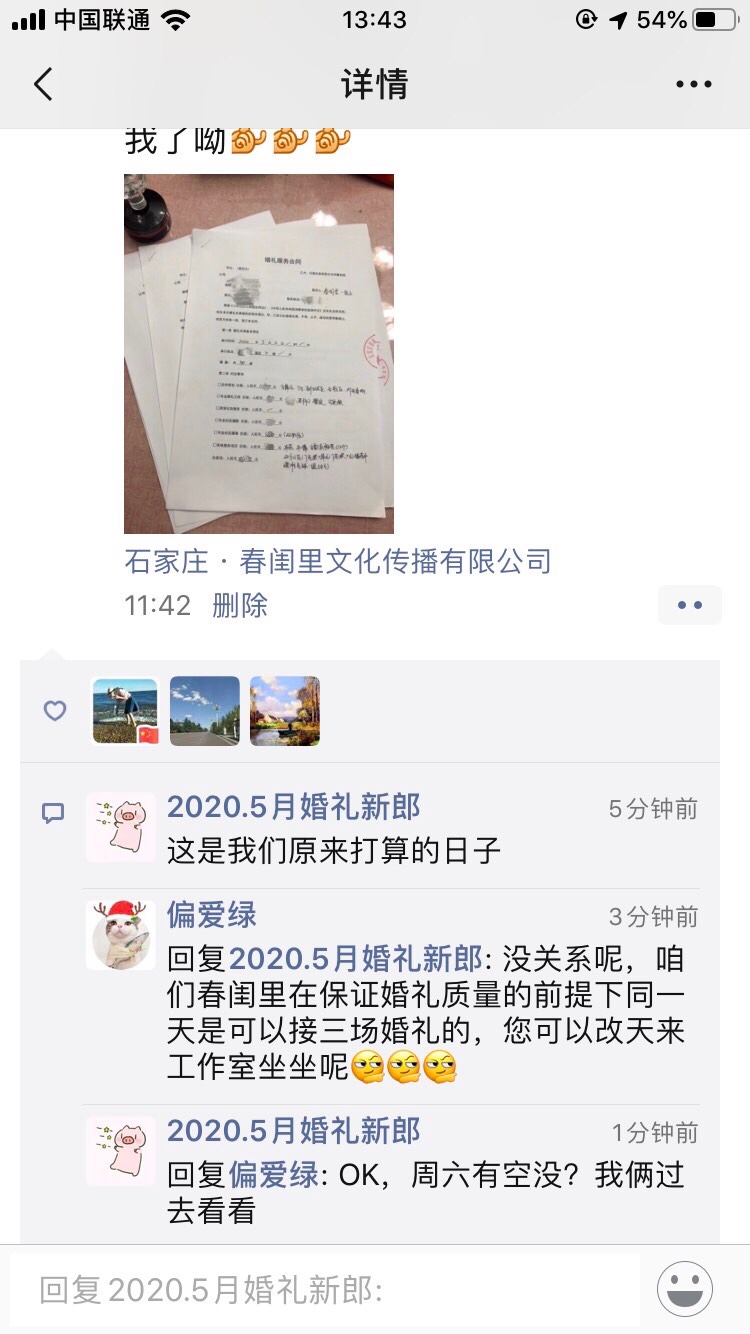Focus the reply field 回复2020.5月婚礼新郎
Image resolution: width=750 pixels, height=1334 pixels.
coord(325,1290)
